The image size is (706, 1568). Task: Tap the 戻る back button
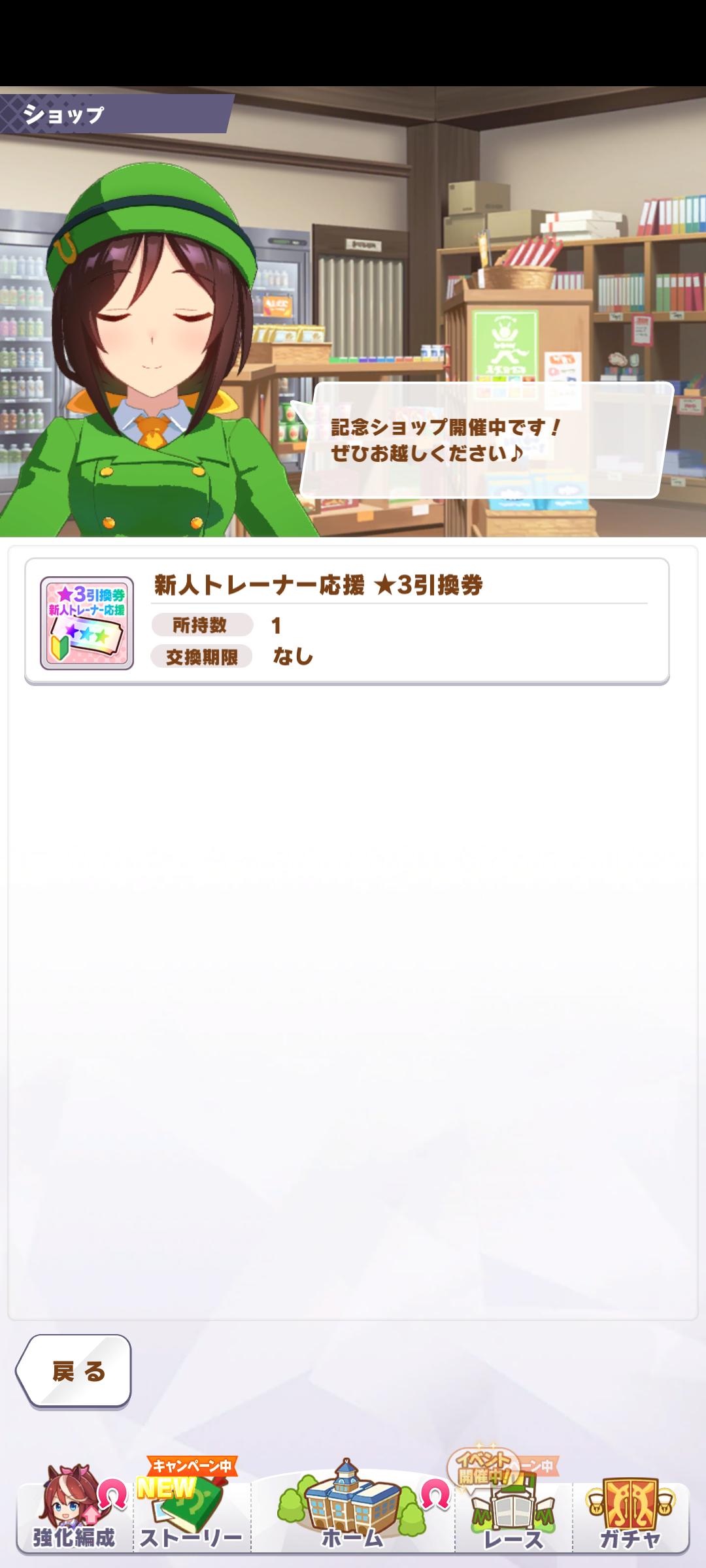coord(75,1371)
